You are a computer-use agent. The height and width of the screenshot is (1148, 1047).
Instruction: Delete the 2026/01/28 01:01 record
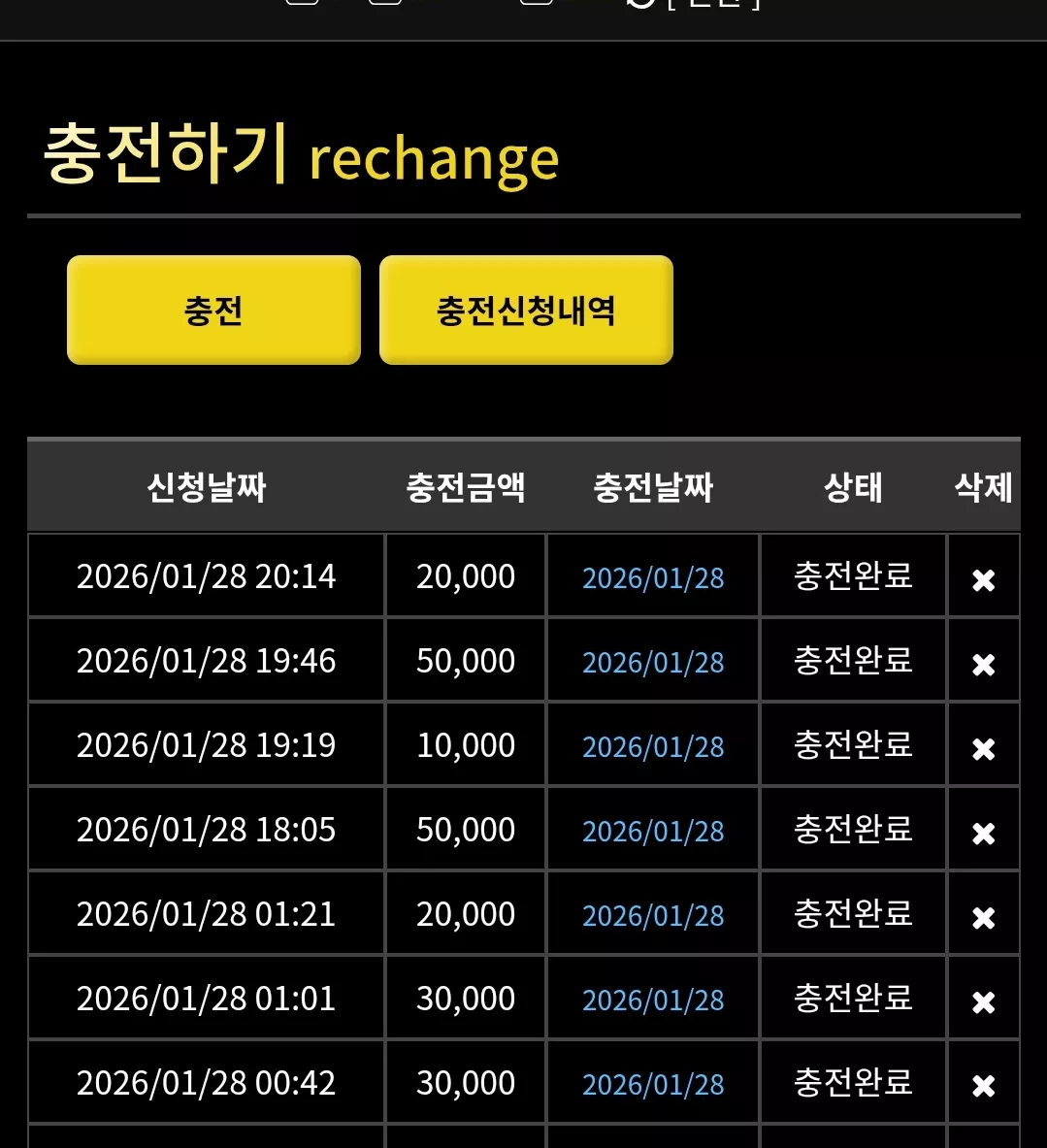(x=983, y=1001)
